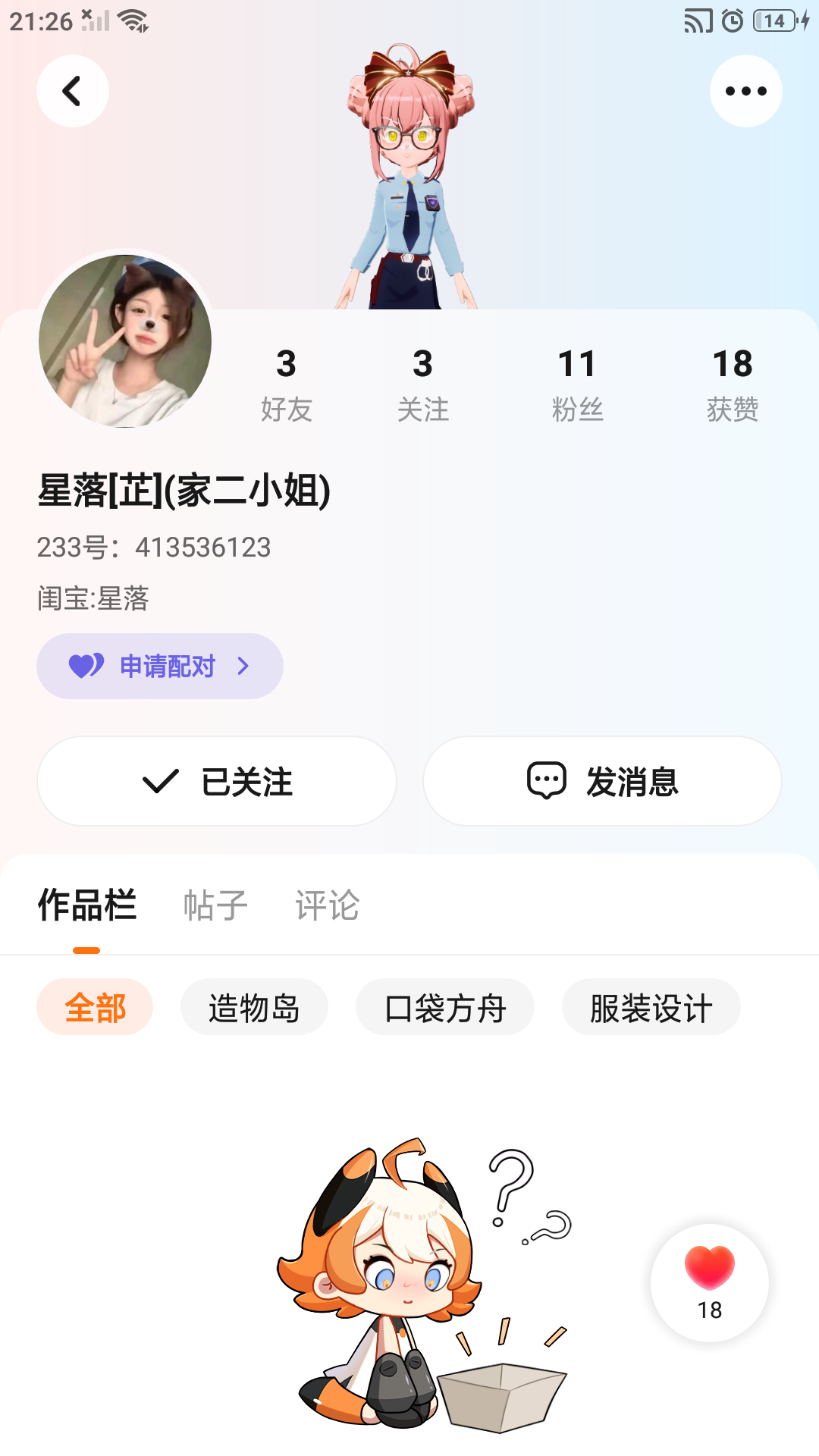Image resolution: width=819 pixels, height=1456 pixels.
Task: Select the 全部 filter chip
Action: (95, 1007)
